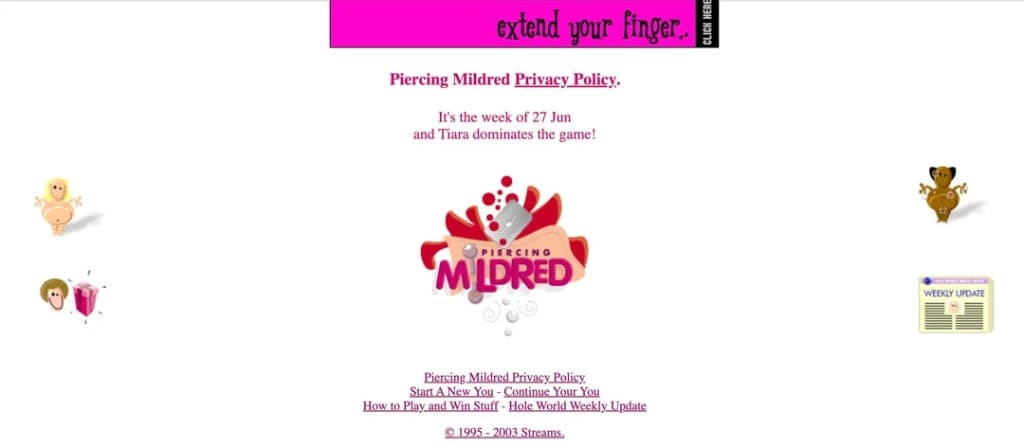Tap the Weekly Update newspaper icon
Screen dimensions: 1024x447
[x=955, y=305]
